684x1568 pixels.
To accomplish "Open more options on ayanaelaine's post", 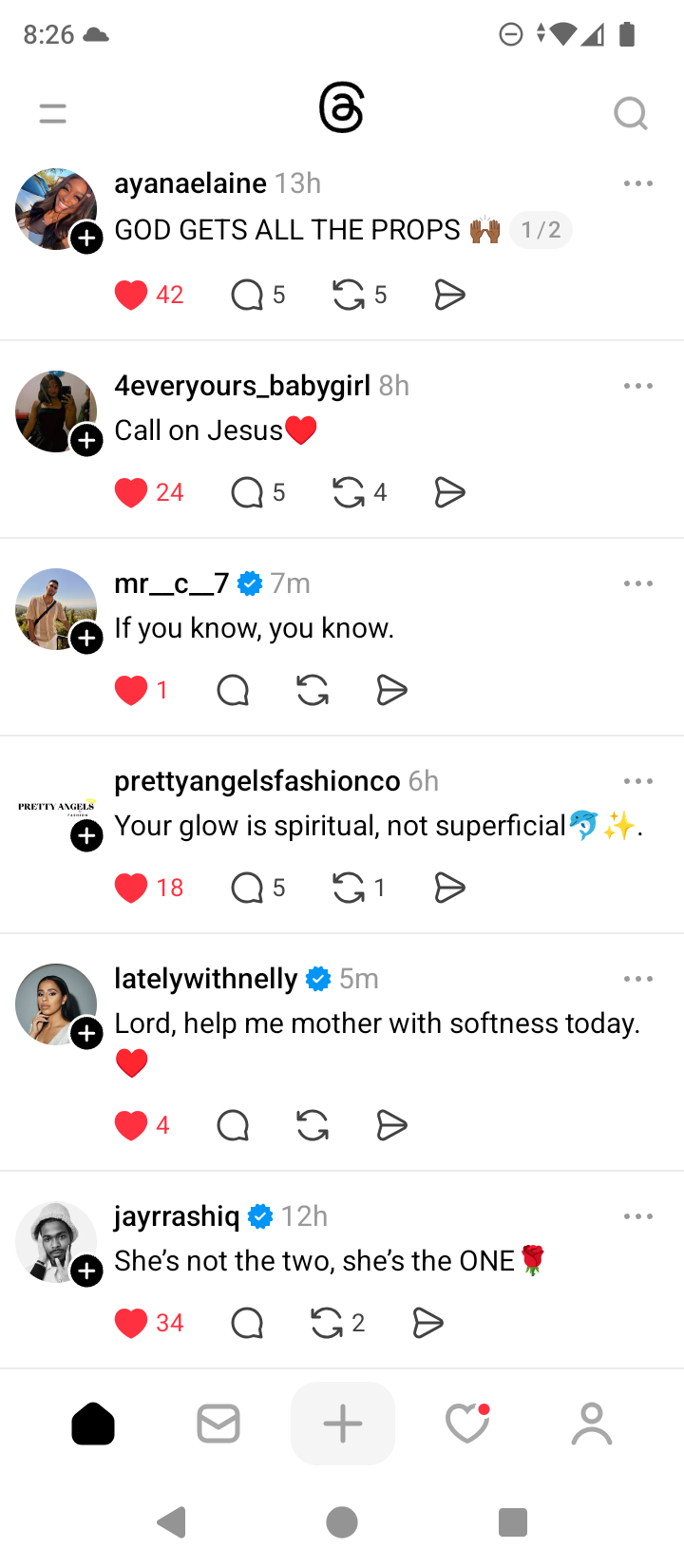I will click(x=637, y=183).
